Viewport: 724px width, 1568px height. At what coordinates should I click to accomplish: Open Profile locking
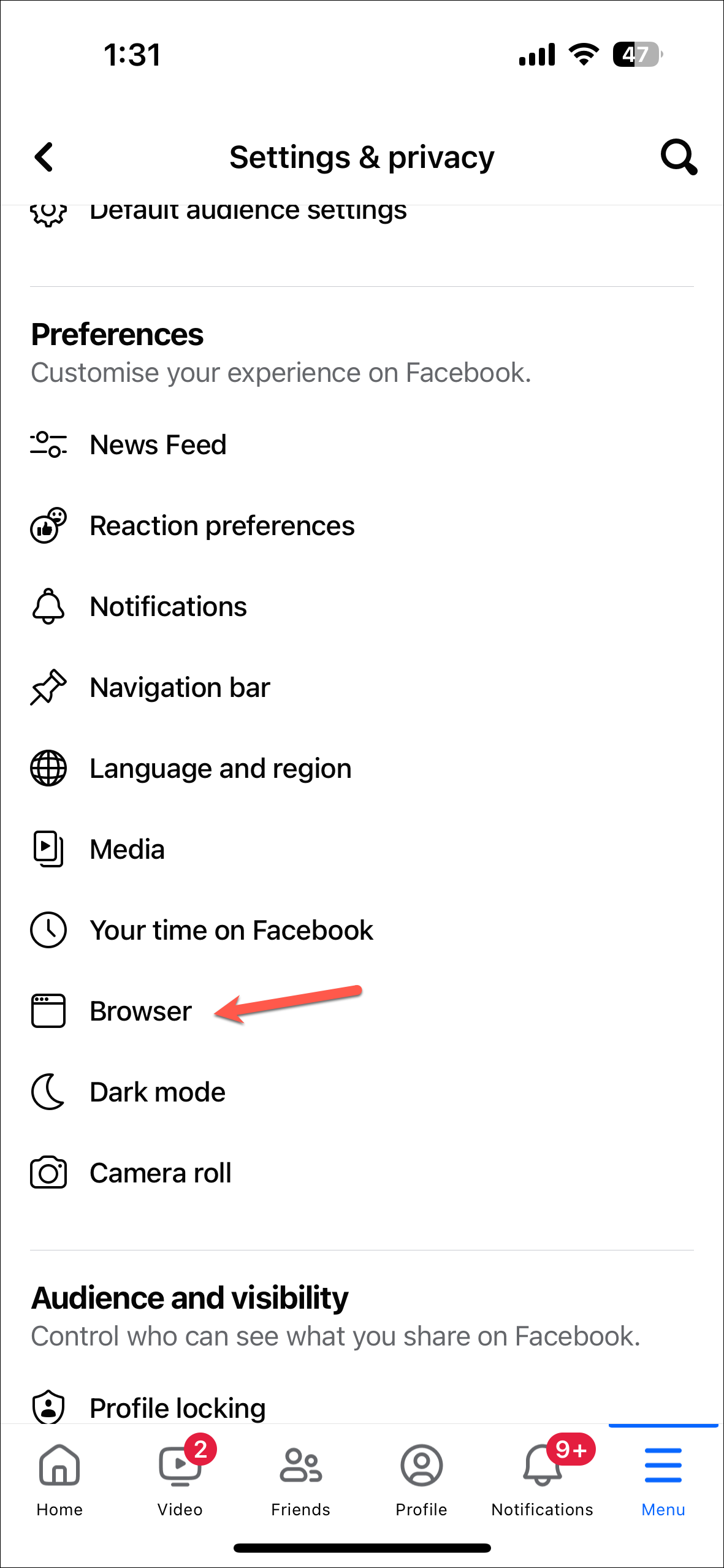tap(177, 1407)
